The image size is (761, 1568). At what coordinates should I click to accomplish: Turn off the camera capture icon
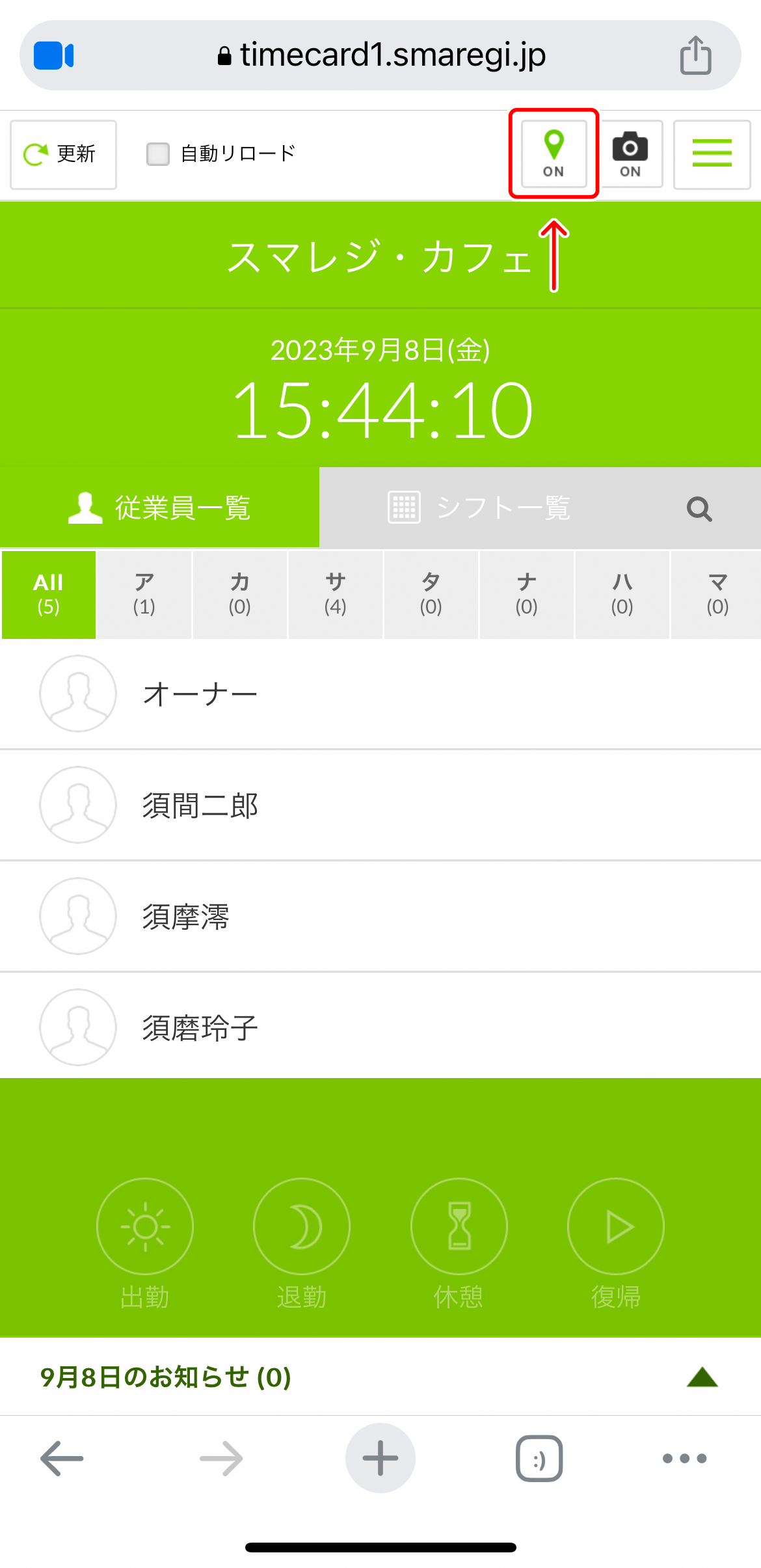[630, 154]
